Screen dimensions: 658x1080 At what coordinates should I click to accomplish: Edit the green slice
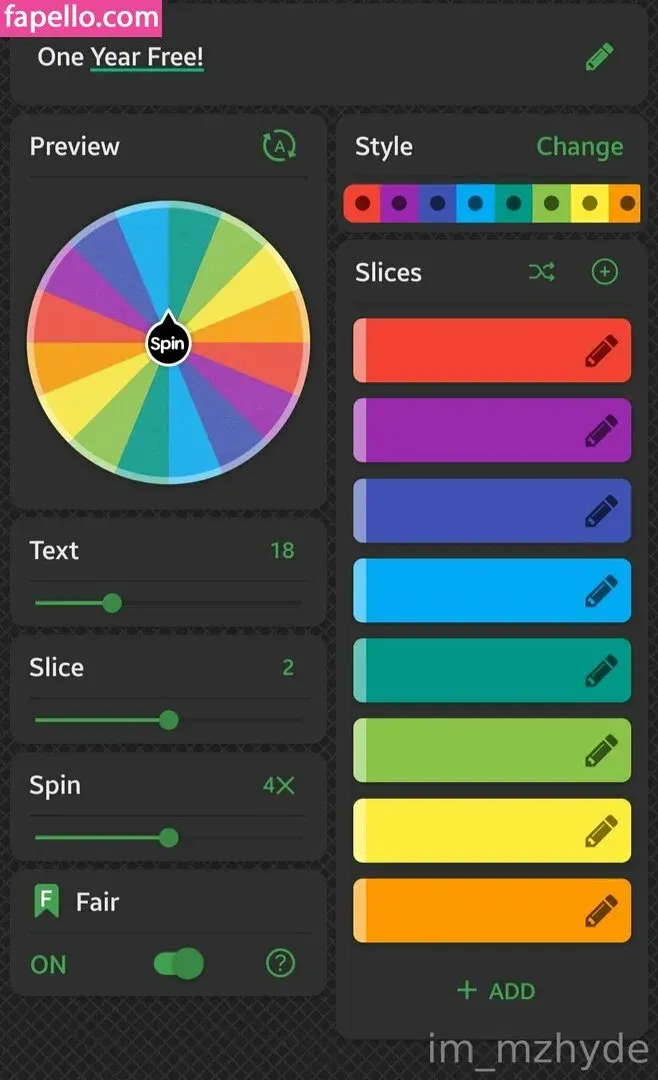pyautogui.click(x=601, y=751)
